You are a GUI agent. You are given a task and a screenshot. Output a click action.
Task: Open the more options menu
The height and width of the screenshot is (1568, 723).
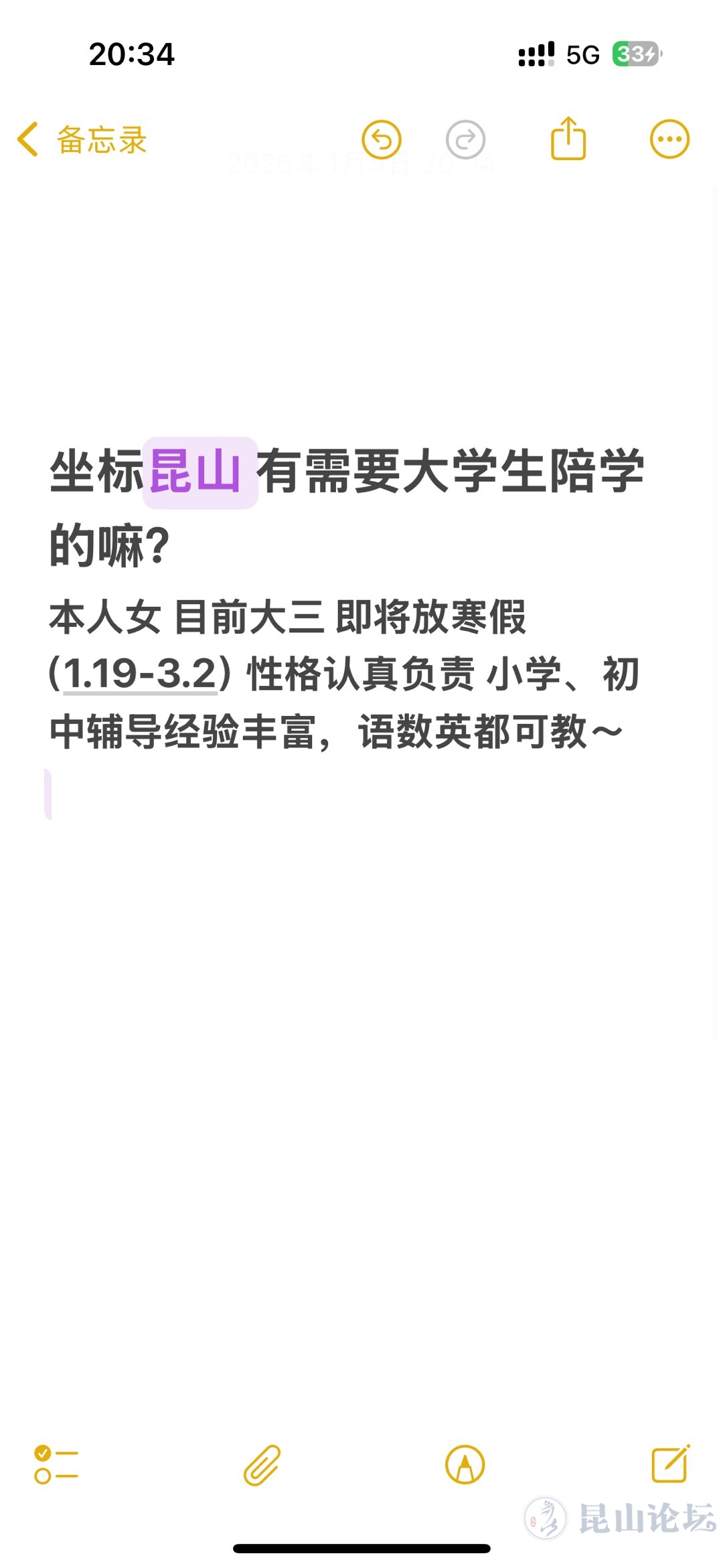(669, 139)
